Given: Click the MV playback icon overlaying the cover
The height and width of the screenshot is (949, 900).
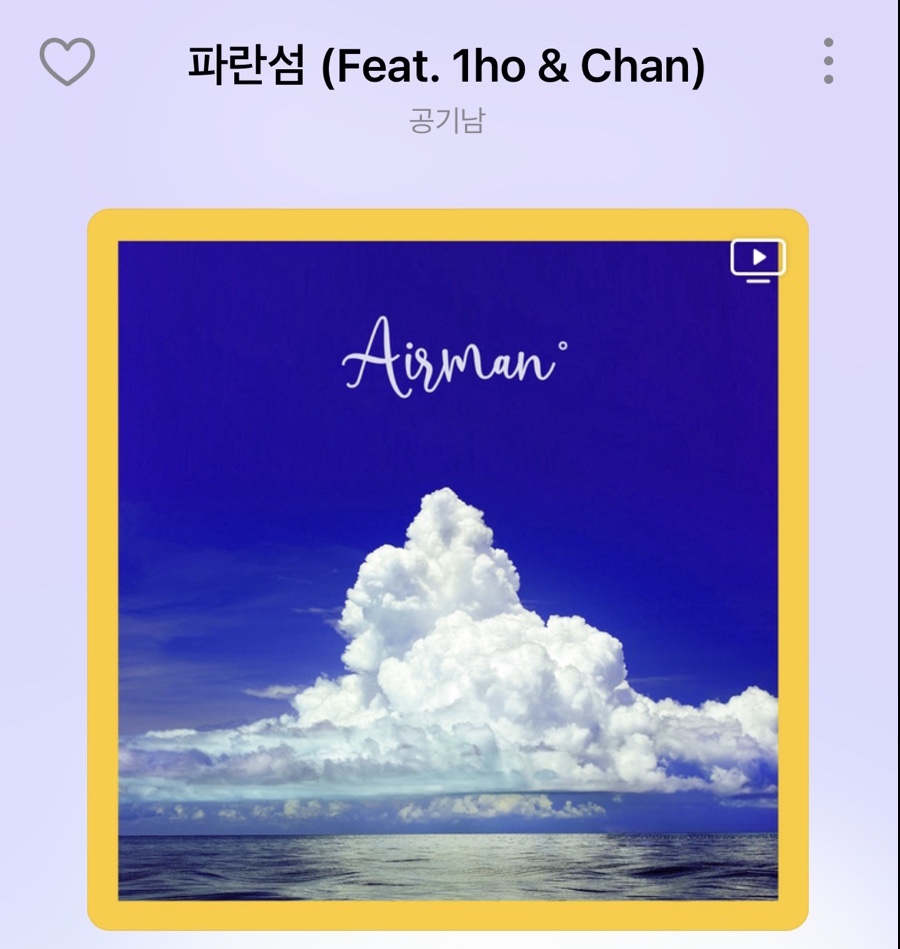Looking at the screenshot, I should click(758, 259).
